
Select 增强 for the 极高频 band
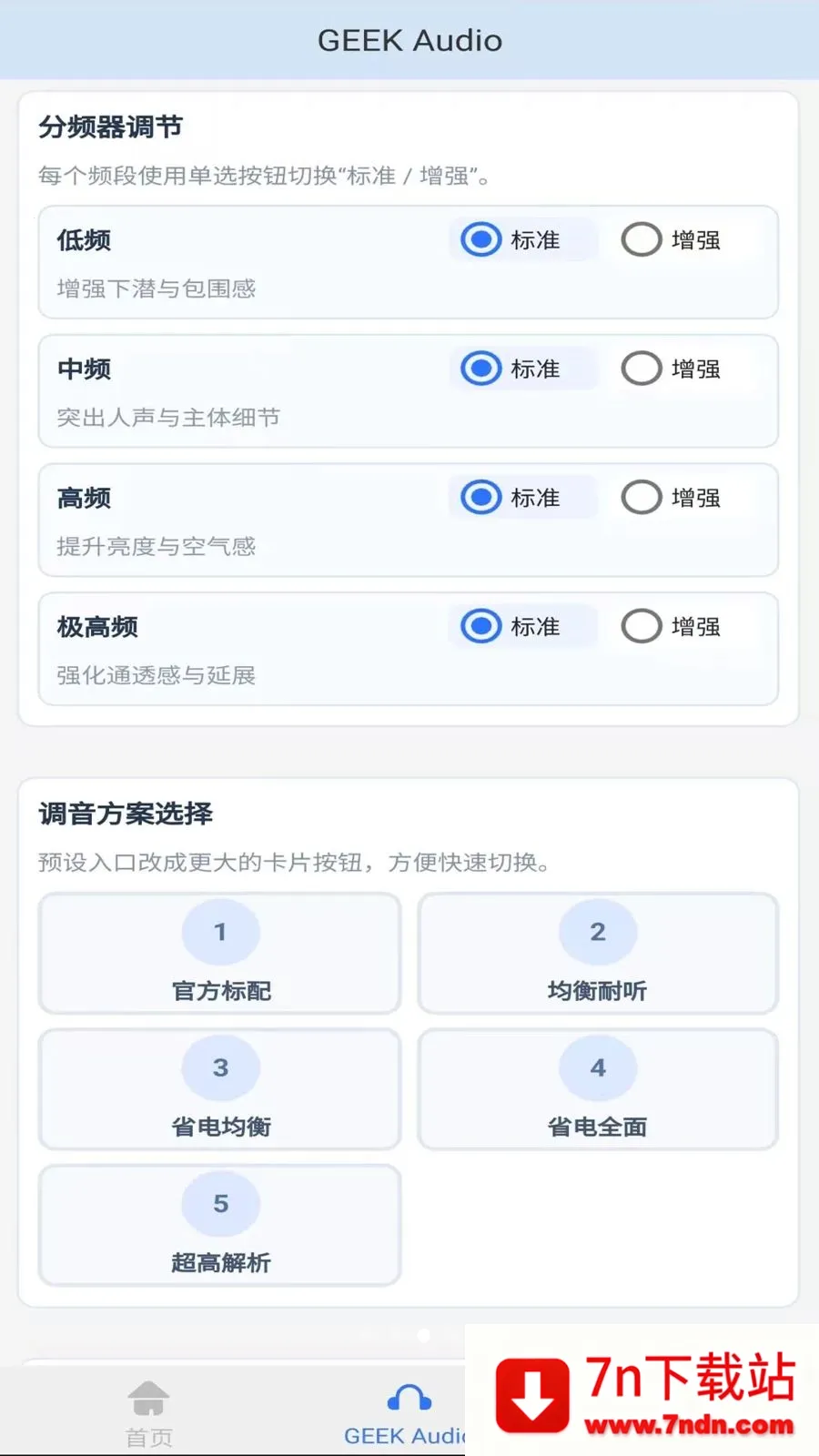[642, 625]
